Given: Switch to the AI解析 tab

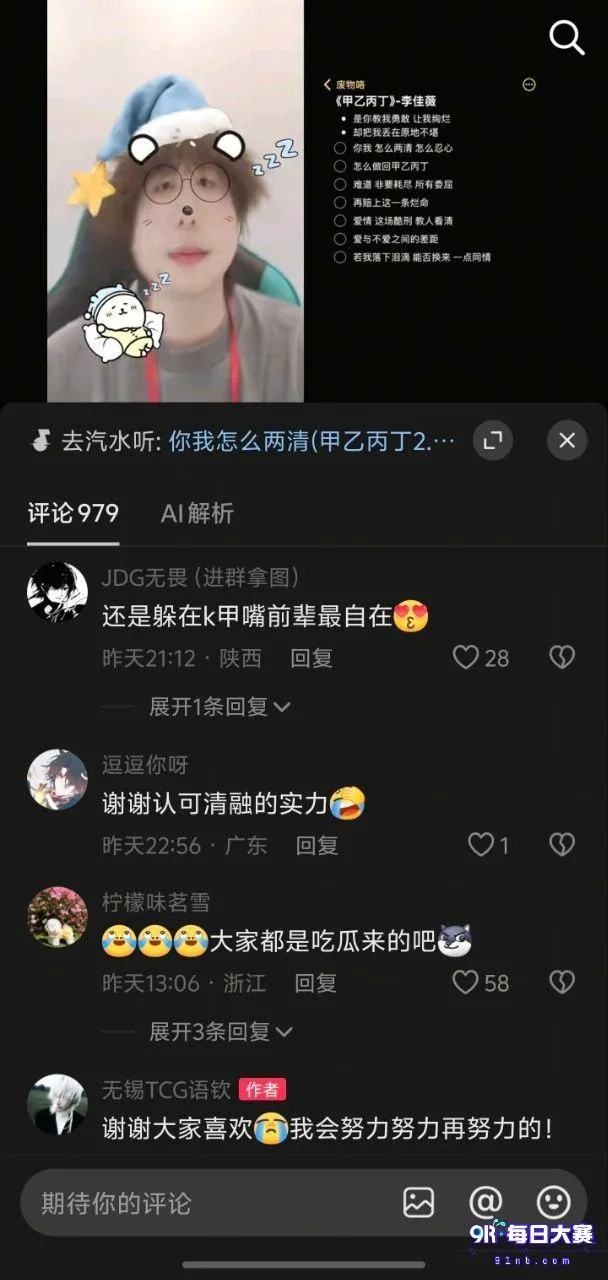Looking at the screenshot, I should (197, 513).
